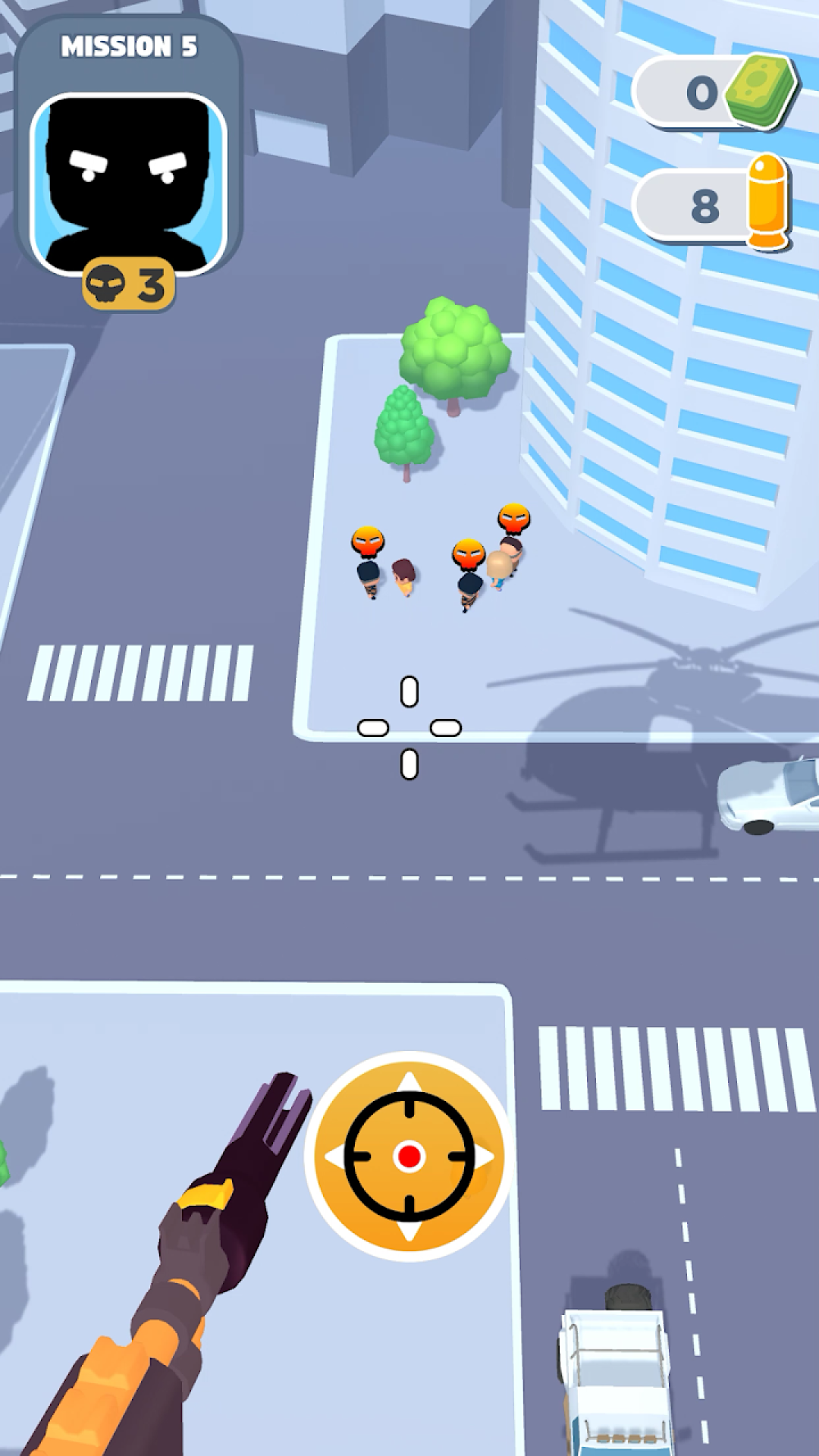Tap the orange crosshair fire button
This screenshot has height=1456, width=819.
[x=409, y=1156]
